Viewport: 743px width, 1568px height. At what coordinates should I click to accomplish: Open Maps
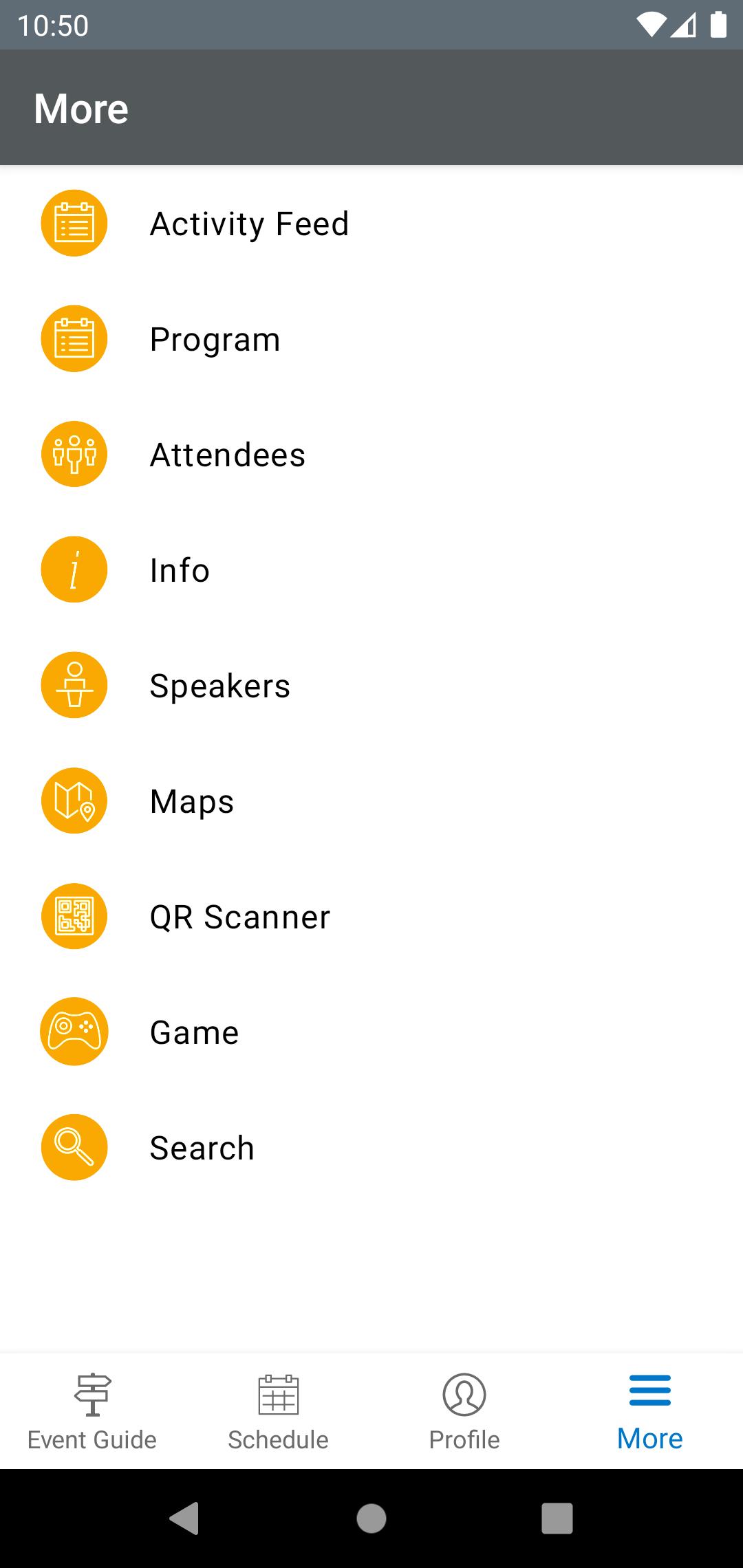click(371, 801)
